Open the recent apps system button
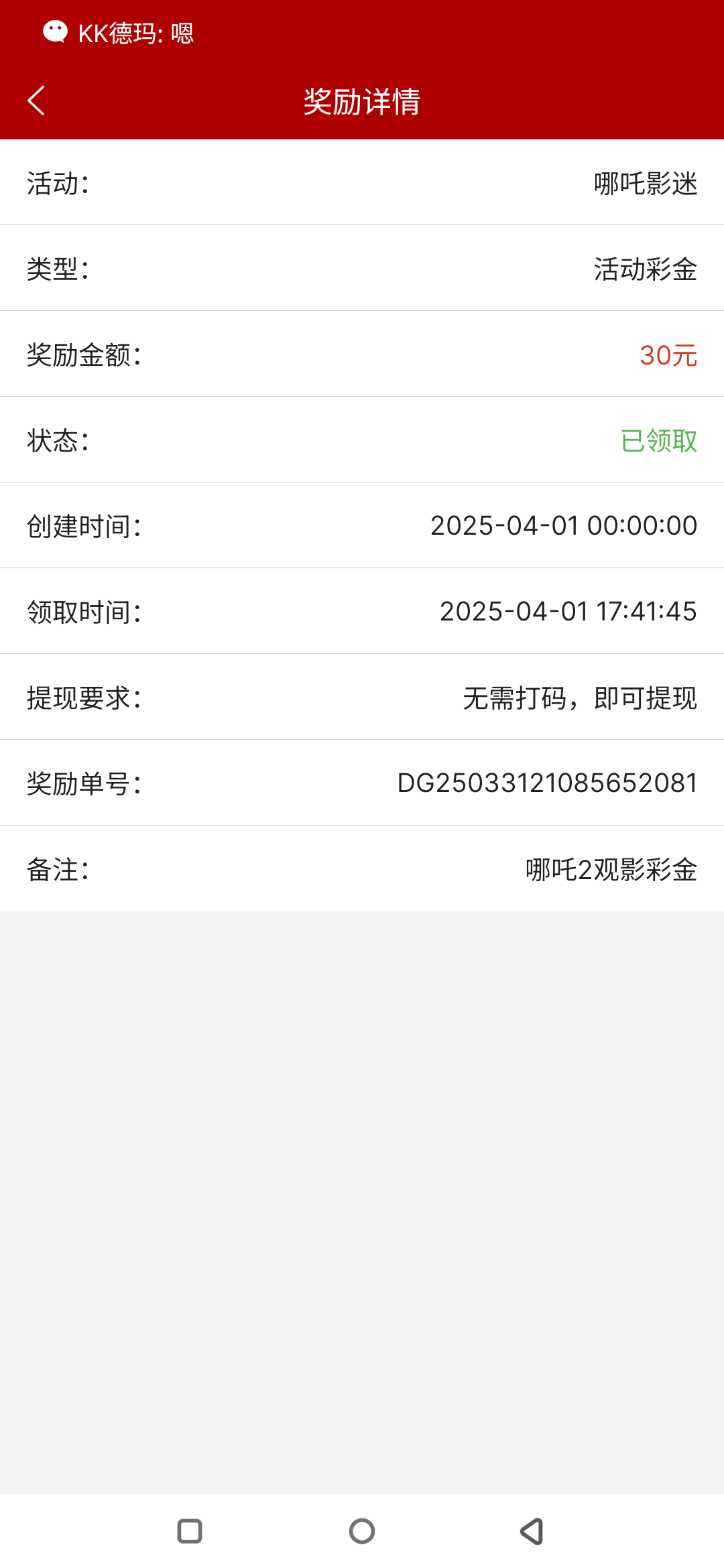724x1568 pixels. [190, 1531]
